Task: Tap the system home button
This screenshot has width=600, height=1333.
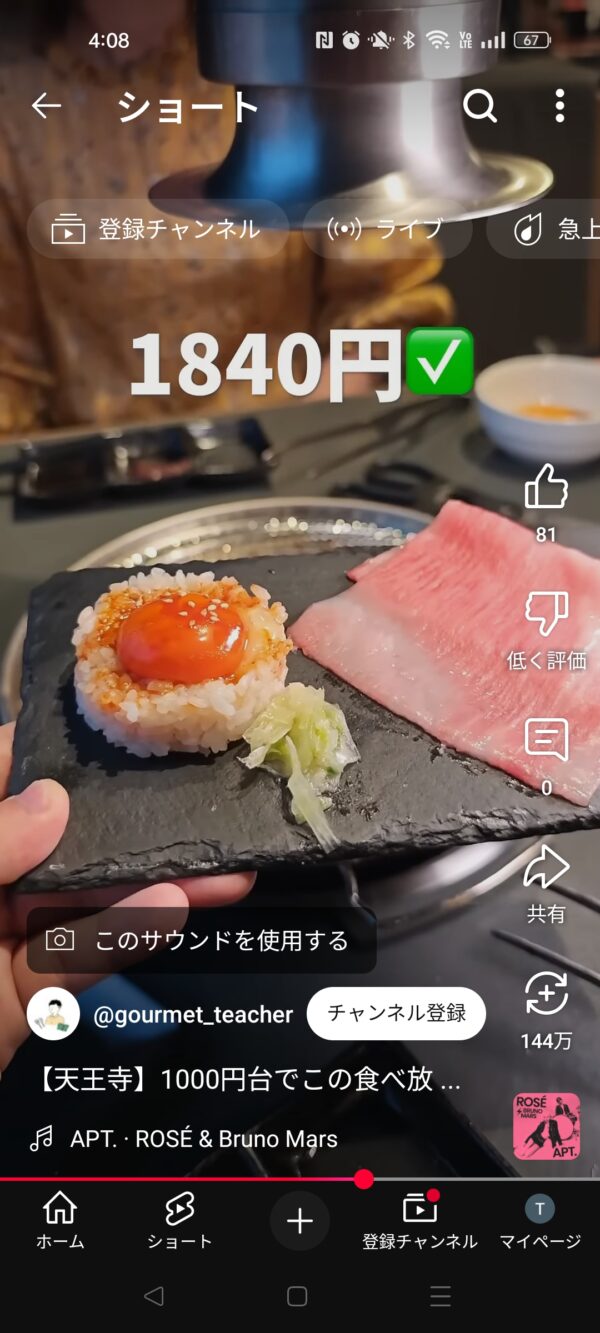Action: [297, 1296]
